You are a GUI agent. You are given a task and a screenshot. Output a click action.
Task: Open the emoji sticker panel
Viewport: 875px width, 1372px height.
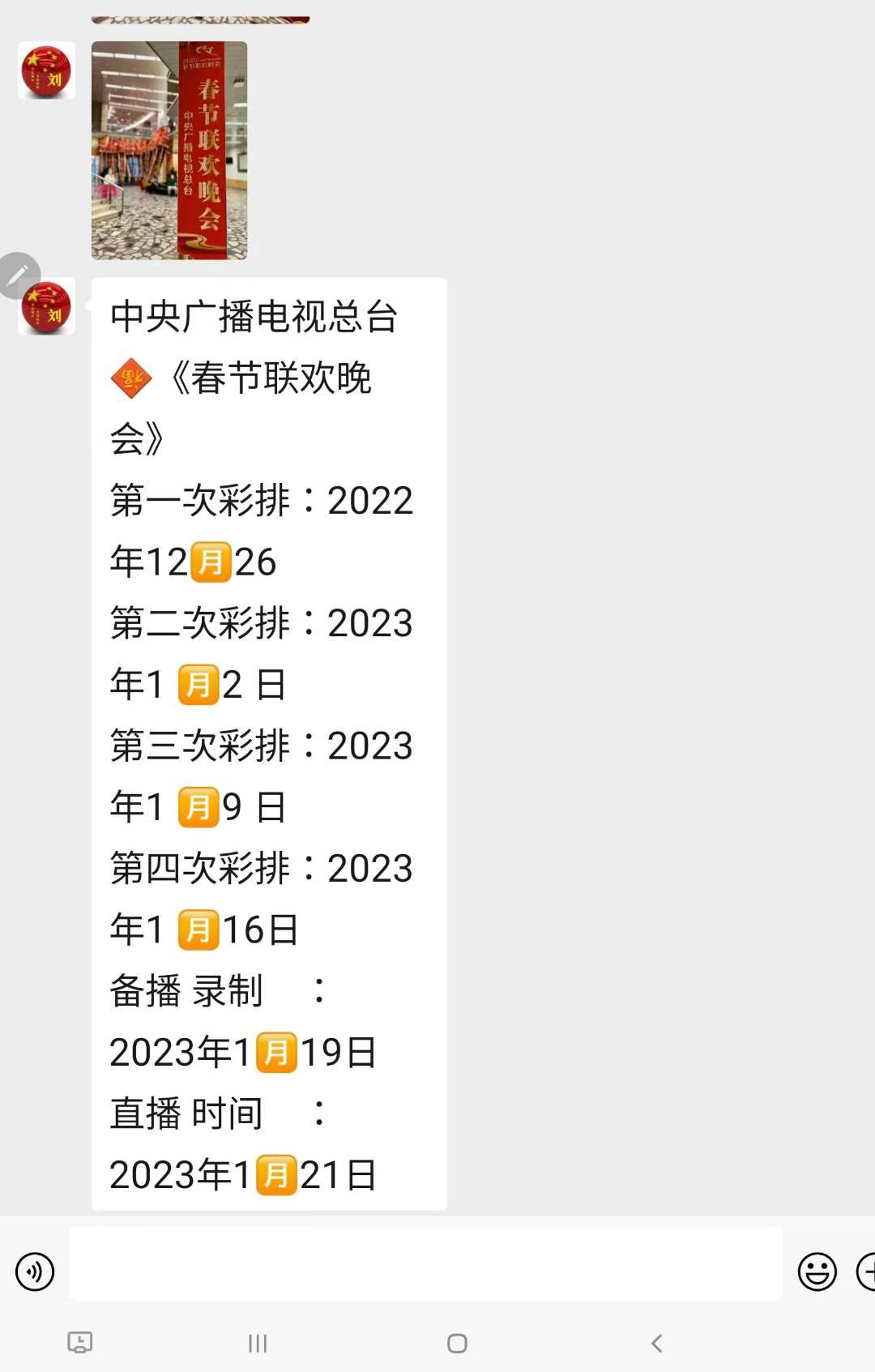coord(817,1271)
